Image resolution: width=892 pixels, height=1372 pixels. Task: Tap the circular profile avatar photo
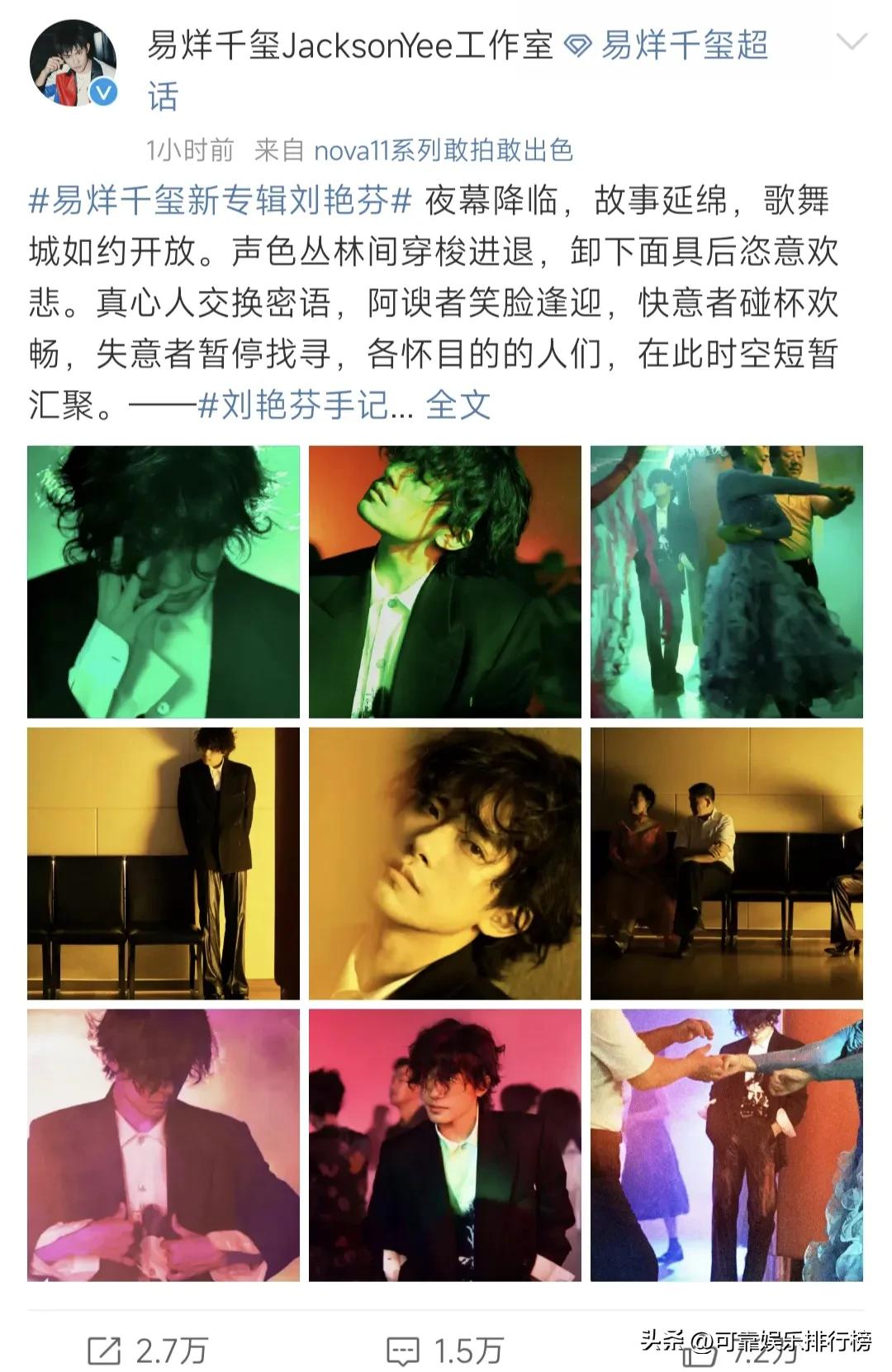[x=74, y=62]
